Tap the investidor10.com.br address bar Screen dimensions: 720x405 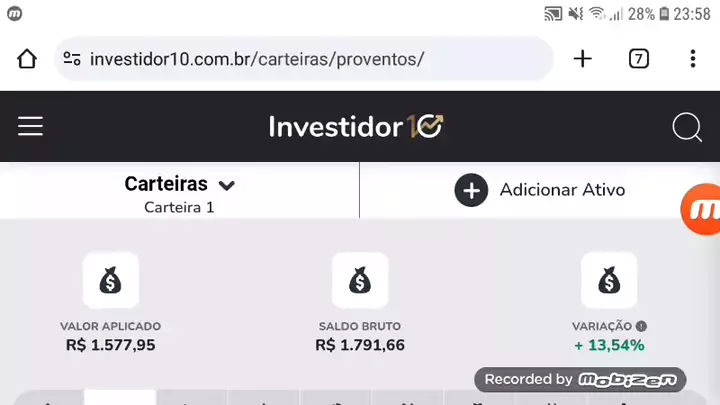point(300,59)
